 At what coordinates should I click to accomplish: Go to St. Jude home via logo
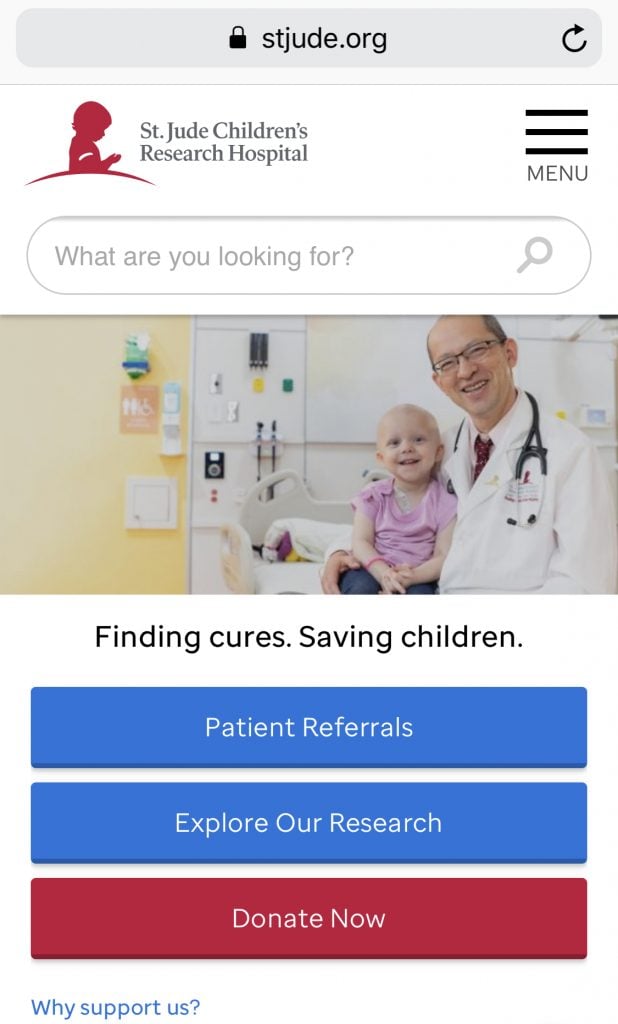coord(167,145)
